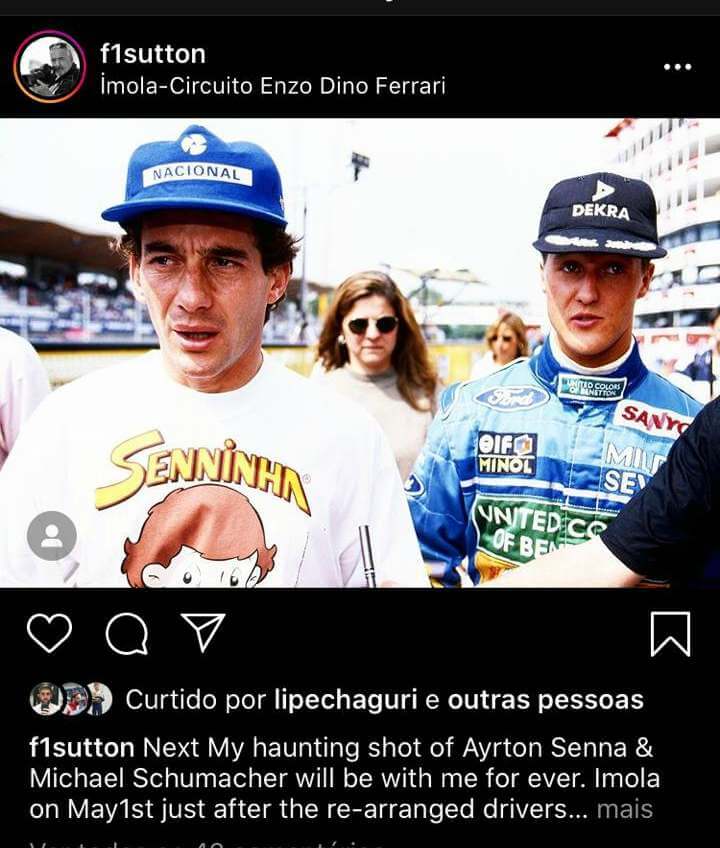Save the post with the bookmark icon
The image size is (720, 848).
(x=670, y=633)
